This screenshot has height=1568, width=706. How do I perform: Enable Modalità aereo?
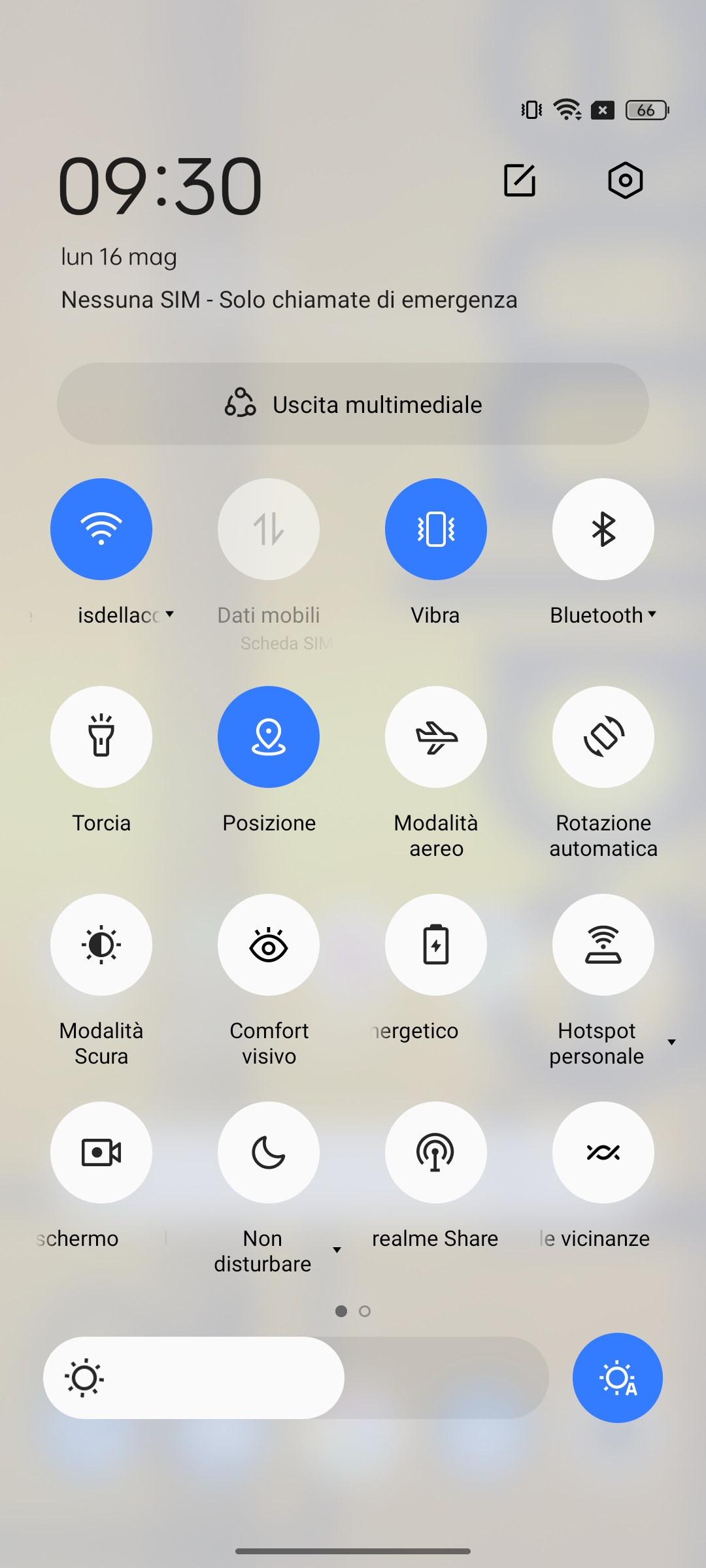click(436, 737)
